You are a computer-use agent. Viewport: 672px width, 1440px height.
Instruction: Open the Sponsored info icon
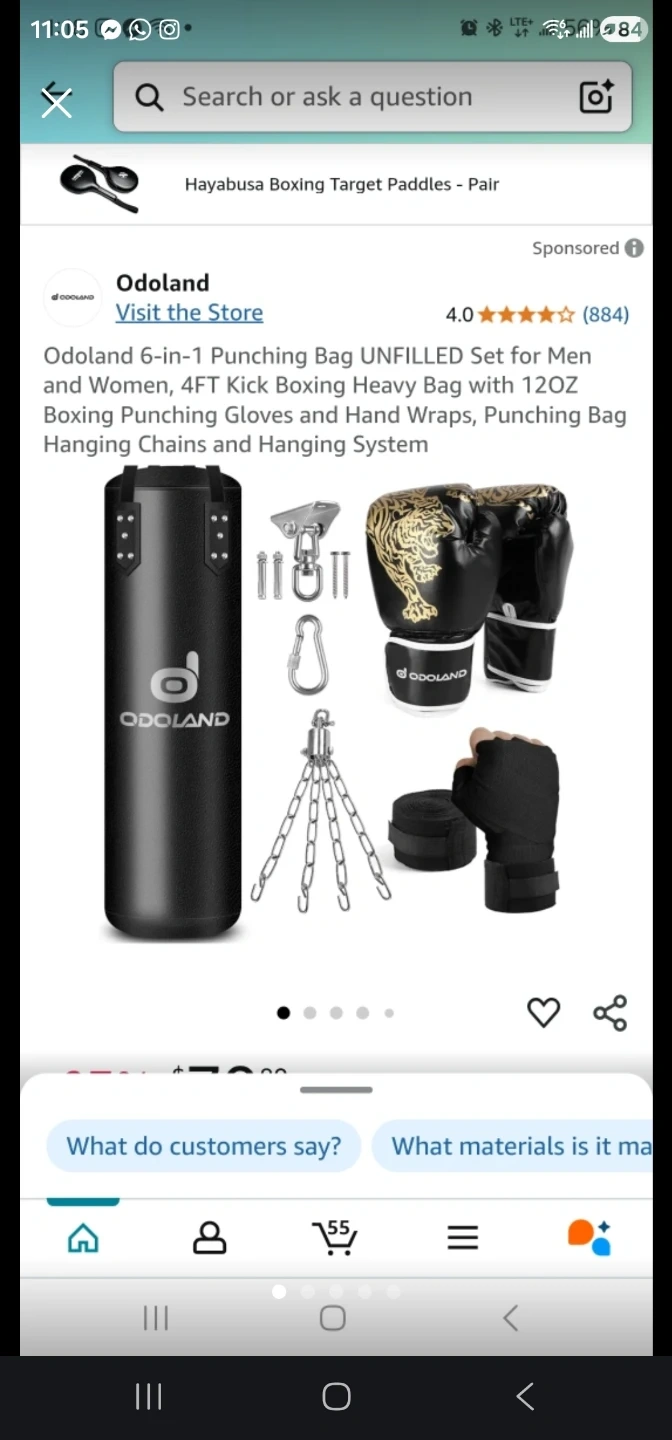coord(634,248)
